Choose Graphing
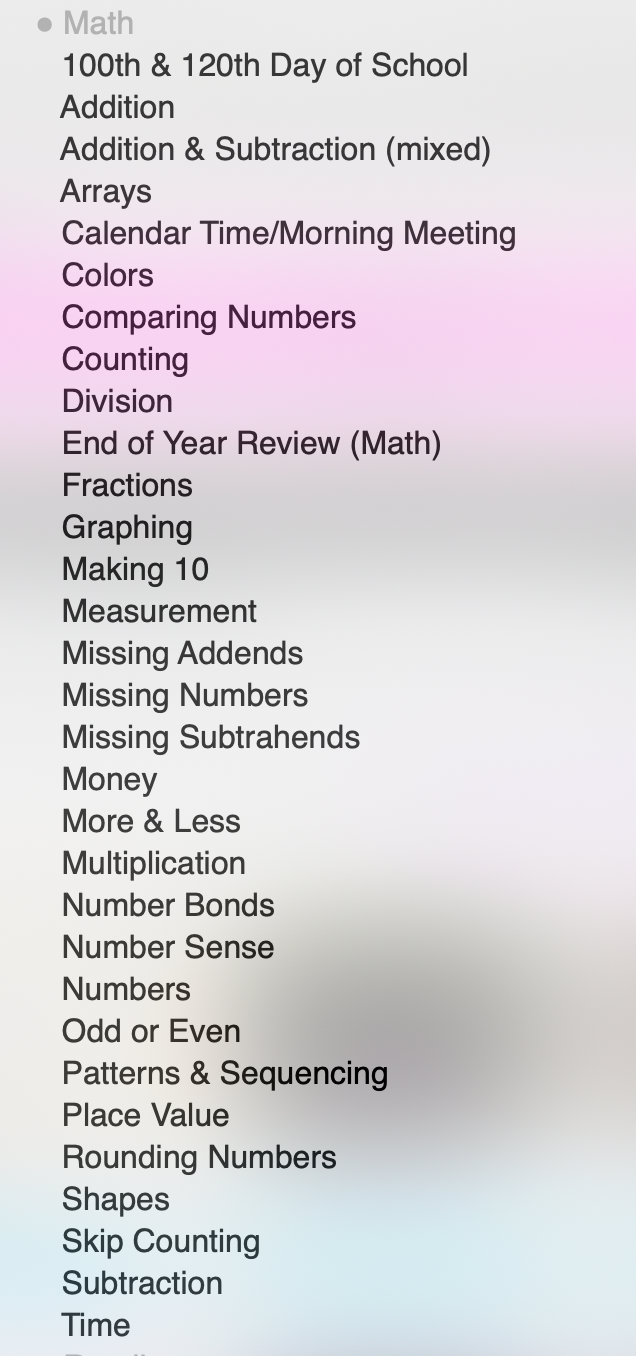 point(127,528)
